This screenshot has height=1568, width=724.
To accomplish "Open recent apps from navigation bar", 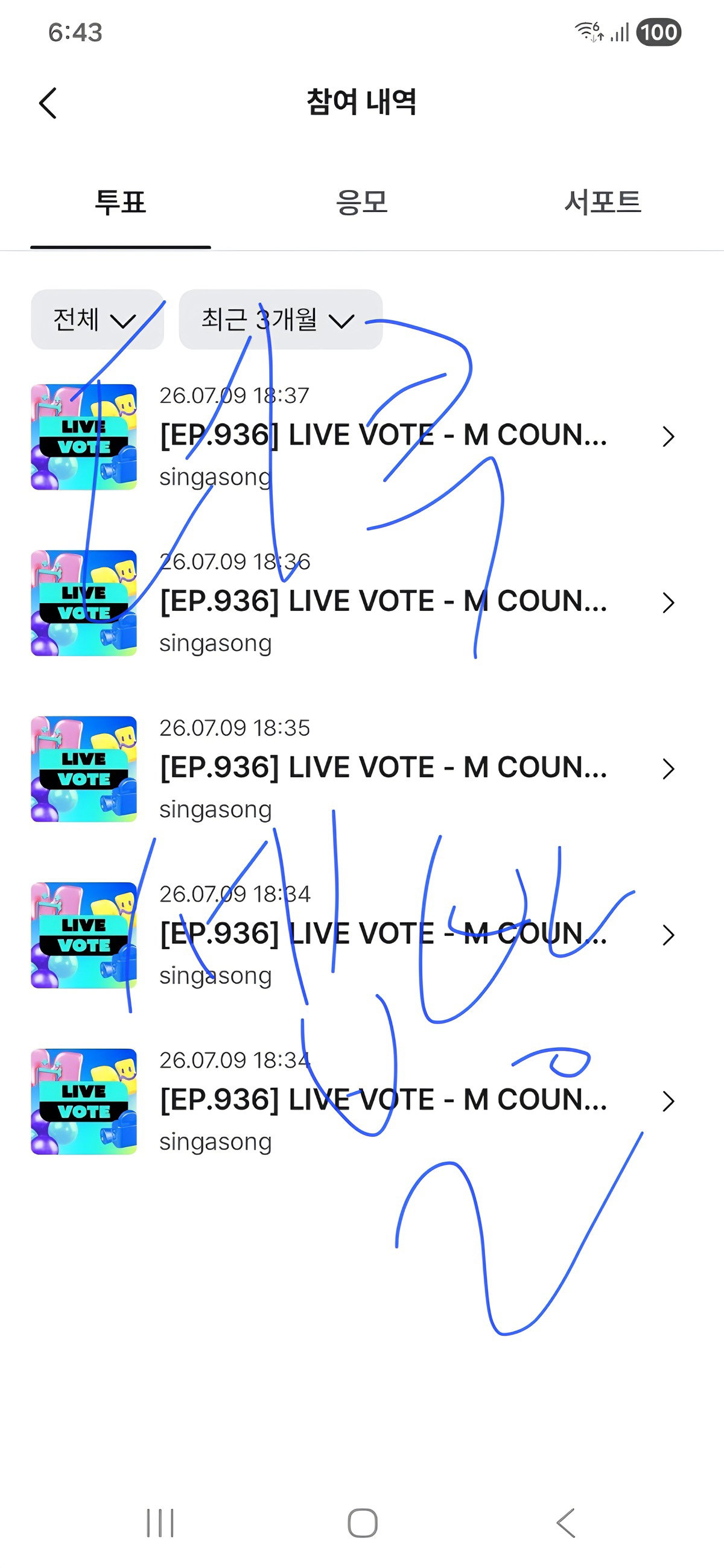I will [x=160, y=1523].
